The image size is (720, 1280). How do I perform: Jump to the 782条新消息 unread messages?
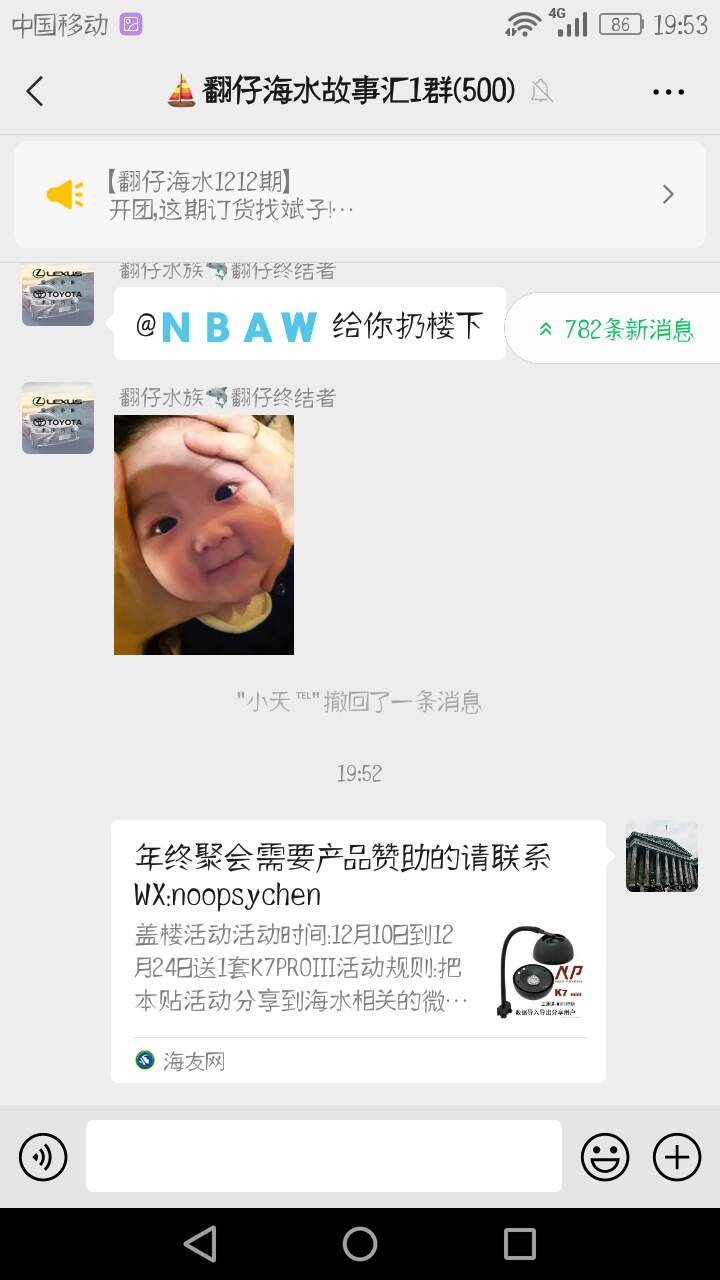(615, 328)
